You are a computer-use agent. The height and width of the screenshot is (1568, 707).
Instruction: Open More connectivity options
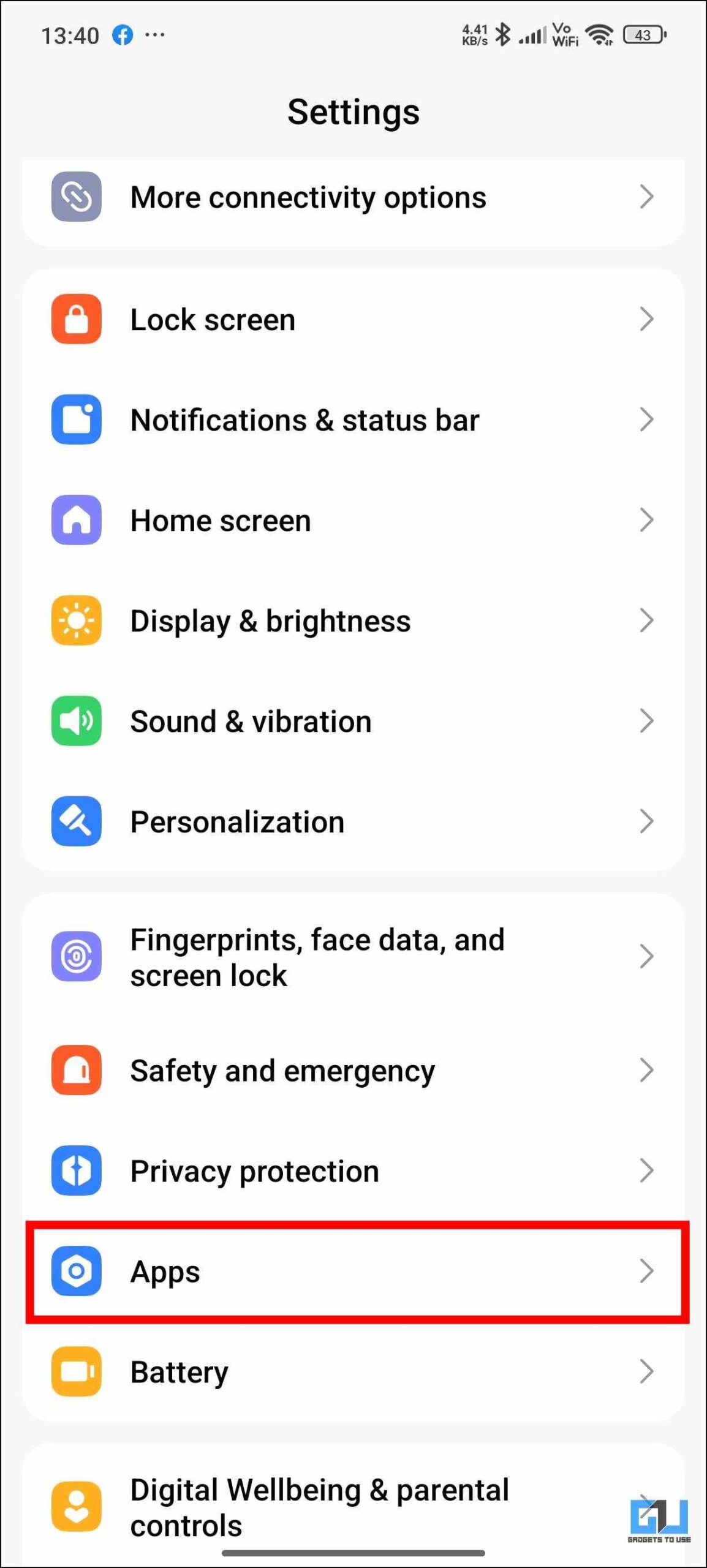click(x=353, y=197)
